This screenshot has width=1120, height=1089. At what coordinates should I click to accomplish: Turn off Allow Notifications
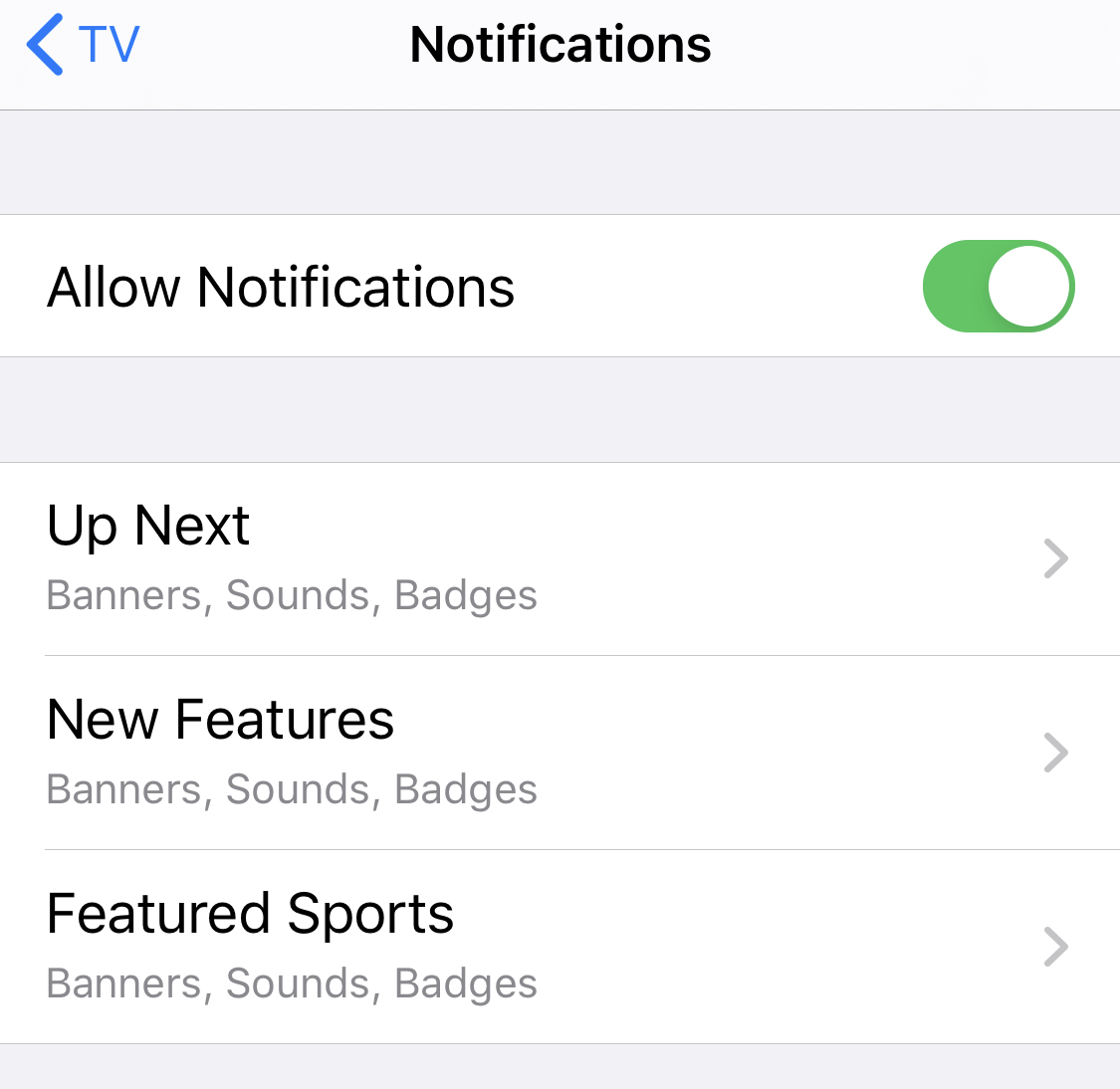(x=998, y=287)
